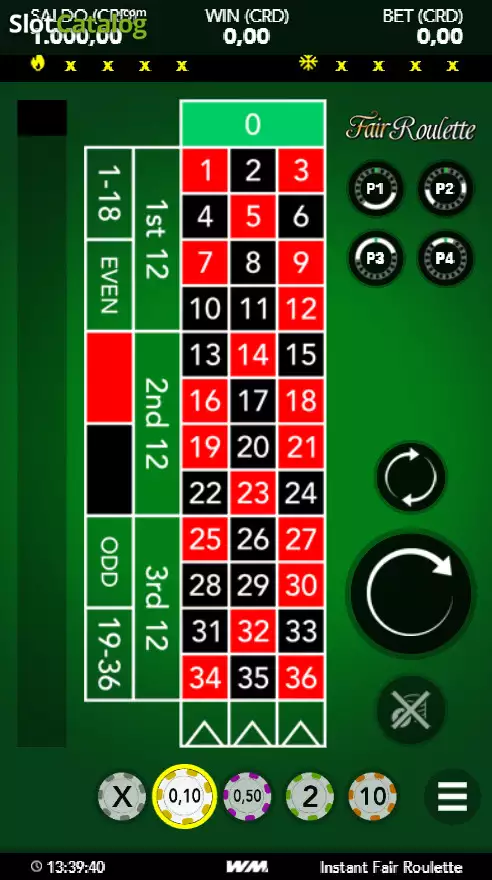Load preset P3

tap(375, 258)
